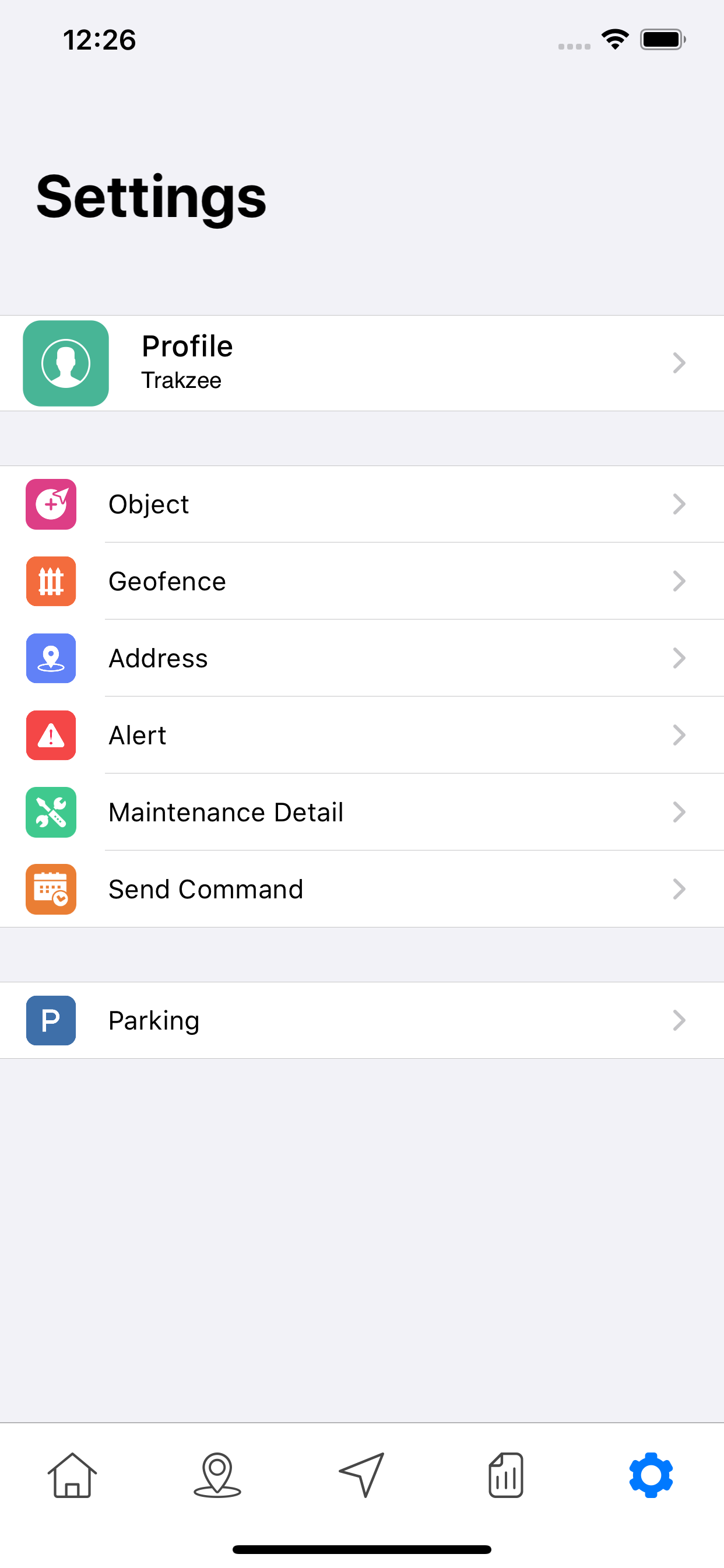Select the Maintenance Detail tools icon
The width and height of the screenshot is (724, 1568).
pos(51,813)
